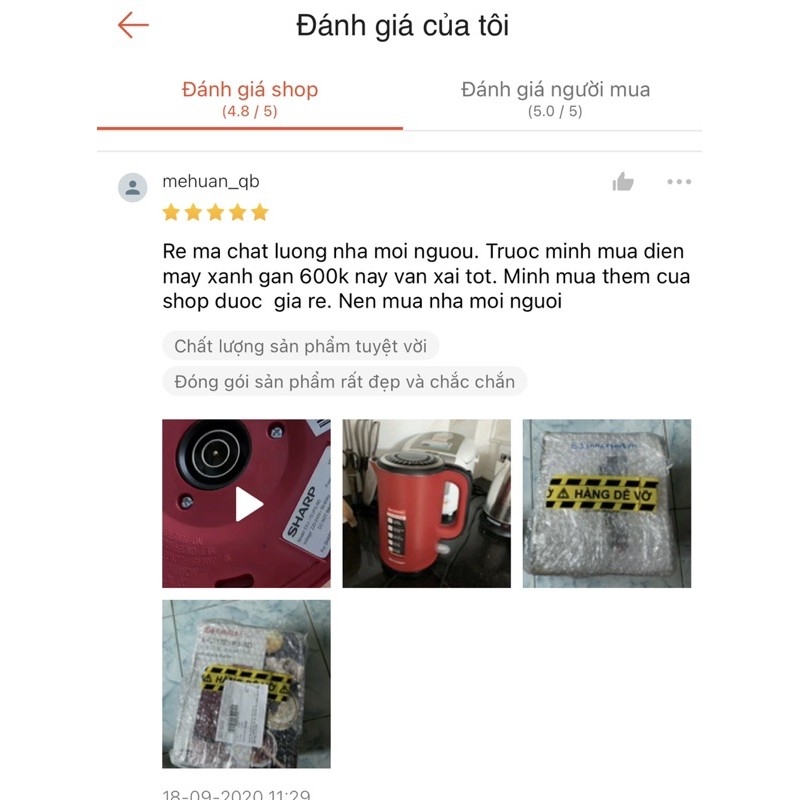
Task: Open the red kettle review photo
Action: 426,504
